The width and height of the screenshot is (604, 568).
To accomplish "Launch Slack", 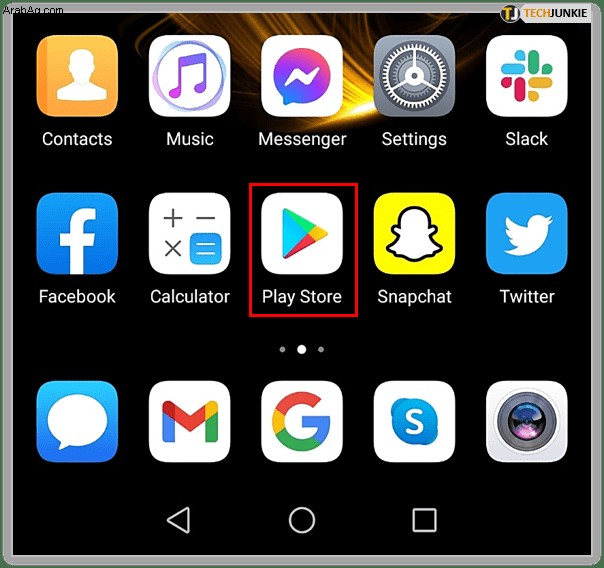I will 526,77.
